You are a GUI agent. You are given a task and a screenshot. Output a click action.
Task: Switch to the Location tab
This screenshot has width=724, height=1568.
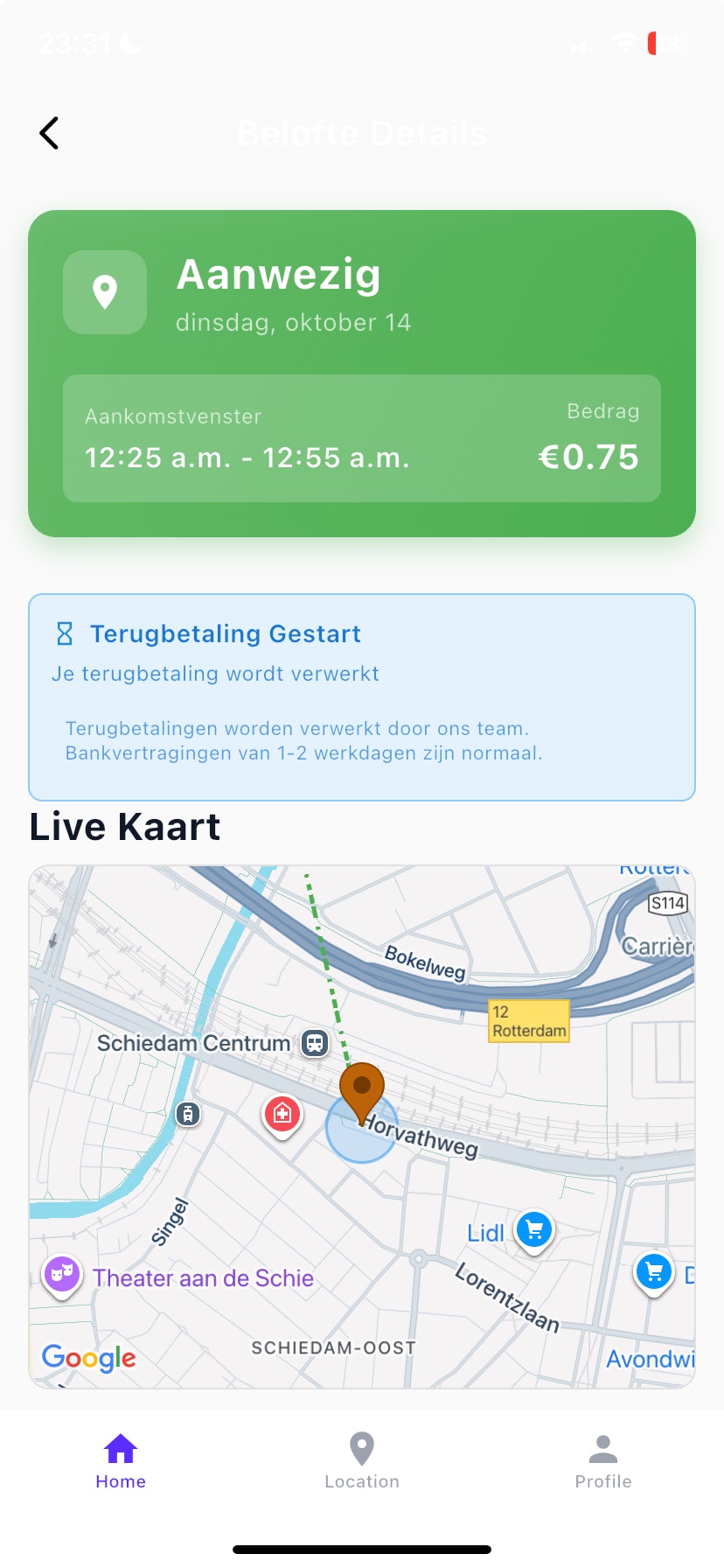(x=361, y=1461)
